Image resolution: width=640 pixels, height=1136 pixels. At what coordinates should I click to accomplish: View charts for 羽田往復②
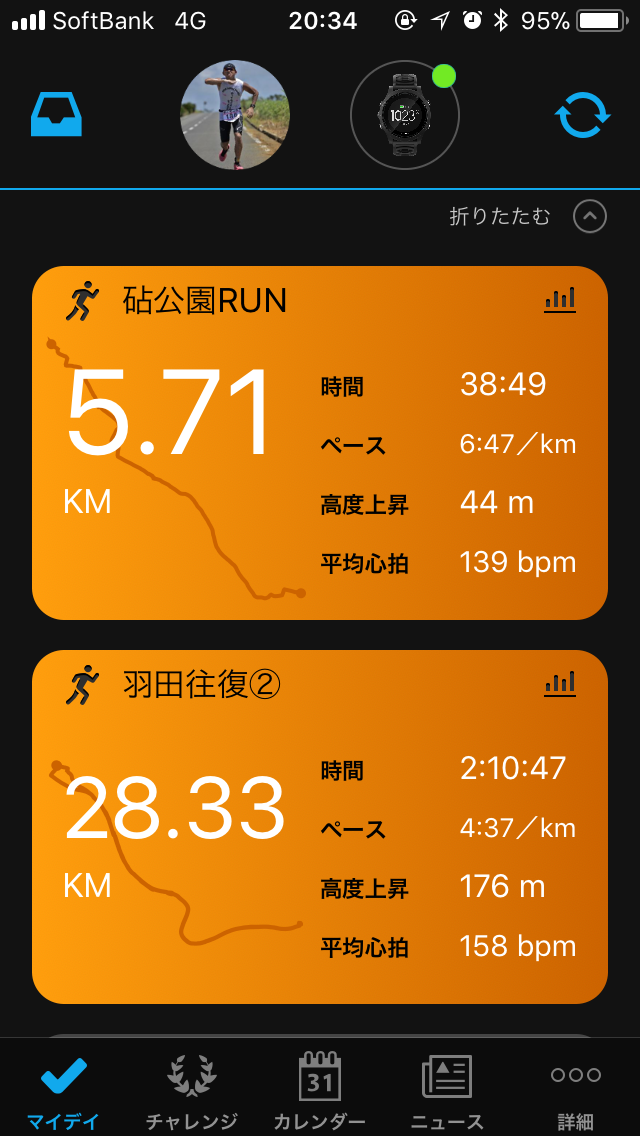[x=560, y=683]
